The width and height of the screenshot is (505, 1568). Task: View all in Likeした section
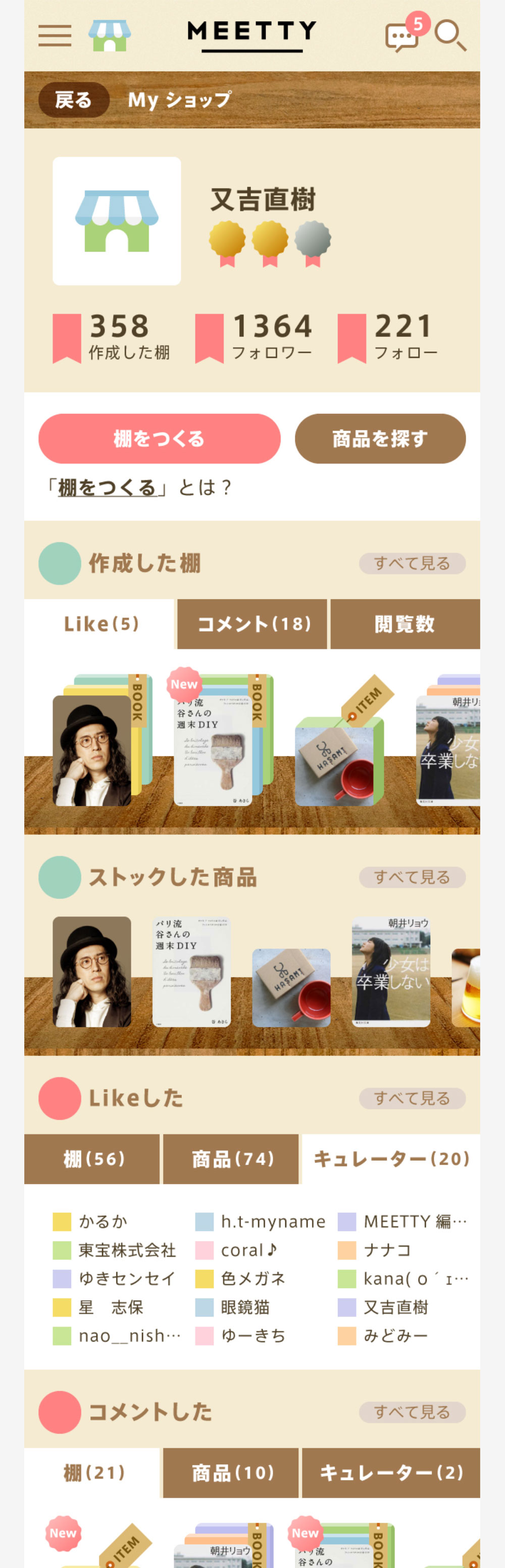[412, 1098]
